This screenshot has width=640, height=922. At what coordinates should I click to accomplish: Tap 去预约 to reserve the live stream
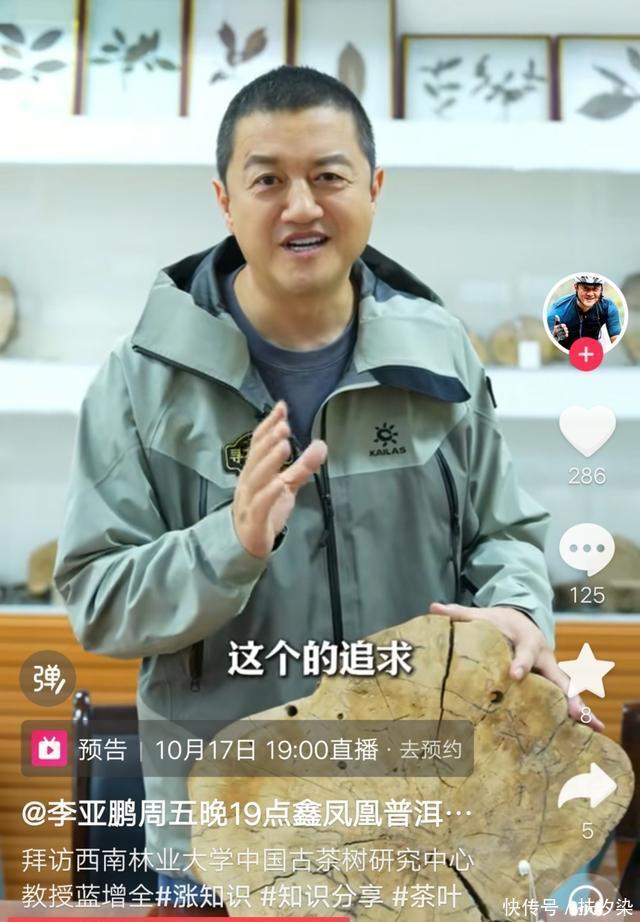tap(431, 749)
